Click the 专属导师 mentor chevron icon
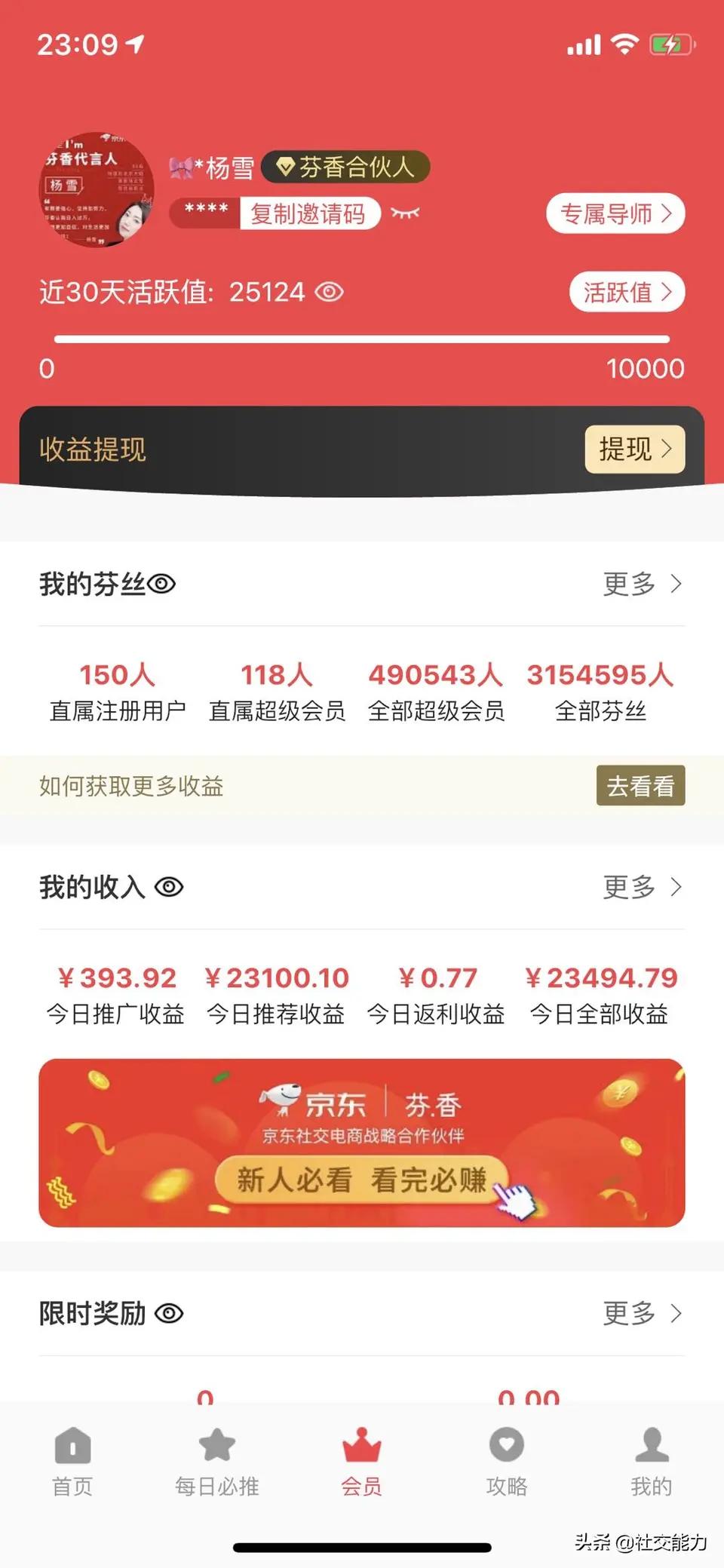Viewport: 724px width, 1568px height. coord(668,214)
